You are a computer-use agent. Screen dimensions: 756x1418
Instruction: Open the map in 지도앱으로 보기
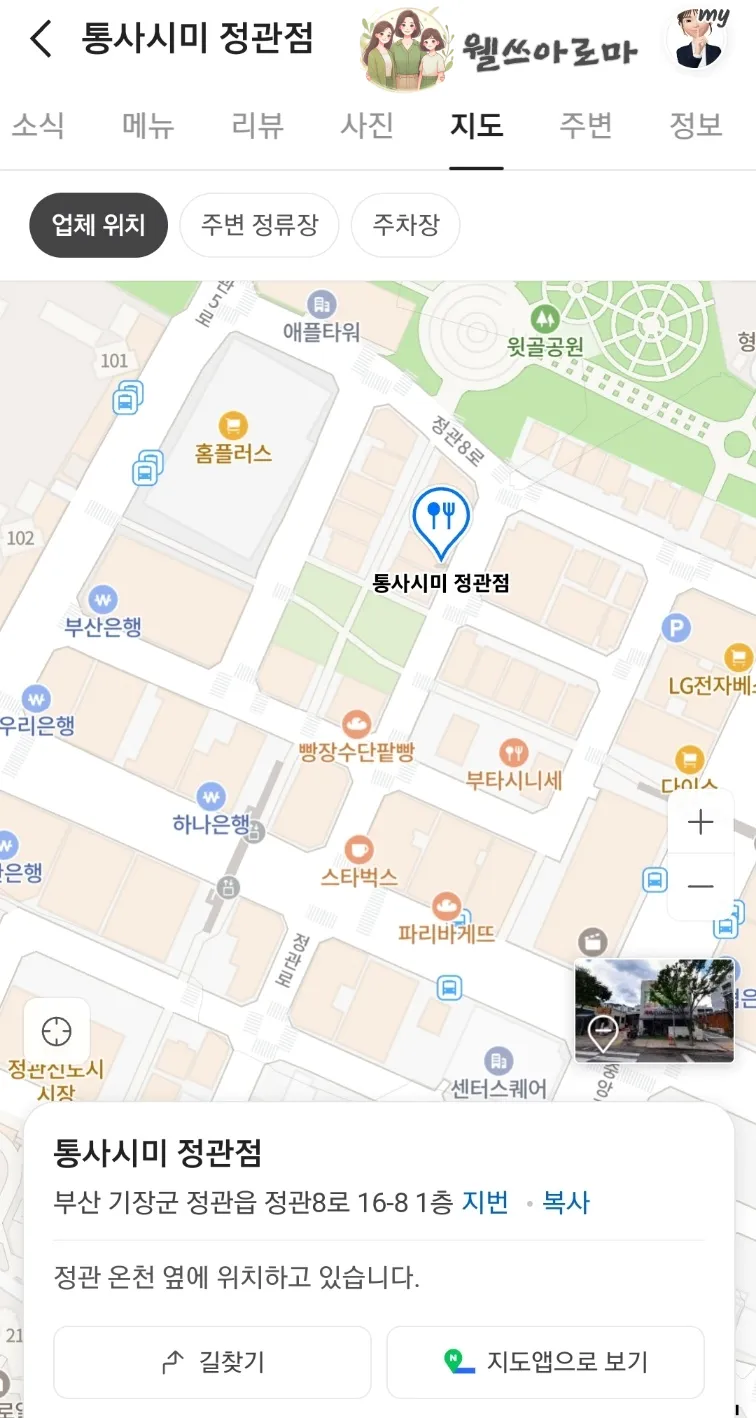tap(545, 1361)
